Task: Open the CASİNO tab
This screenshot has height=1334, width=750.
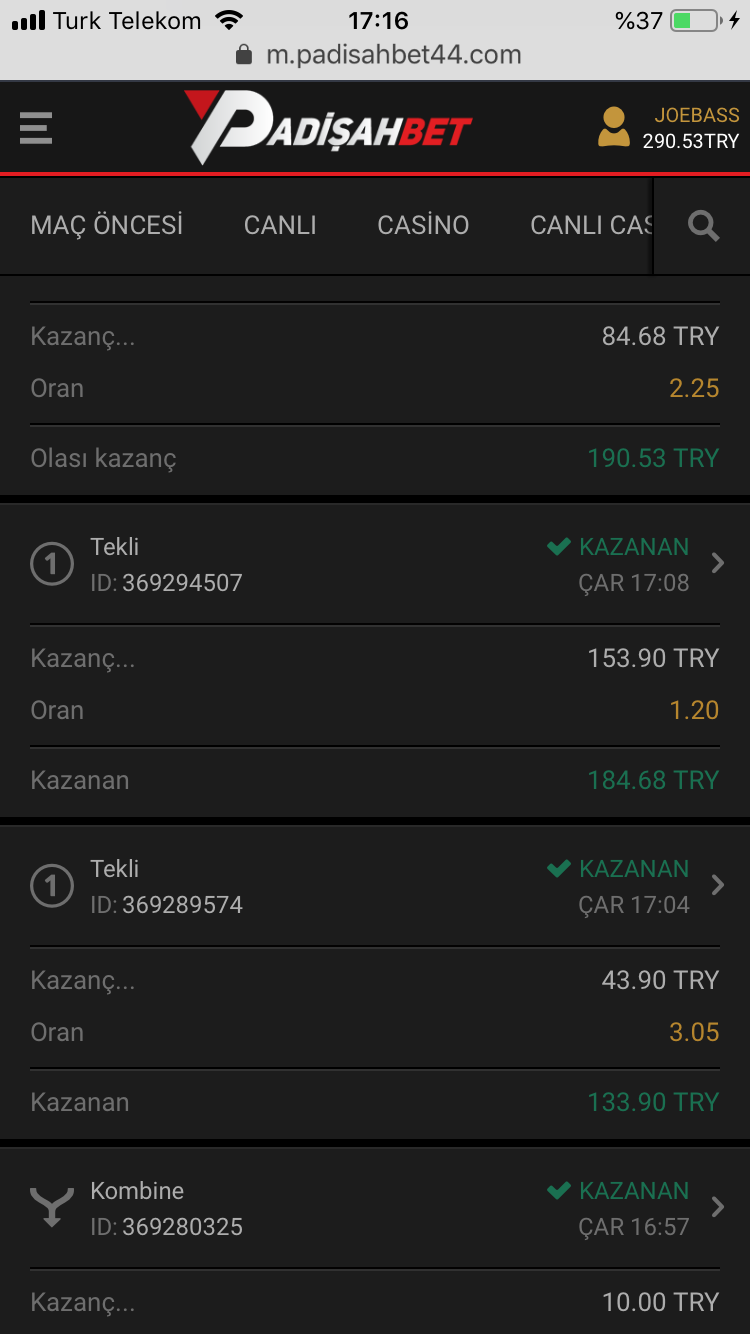Action: click(x=423, y=225)
